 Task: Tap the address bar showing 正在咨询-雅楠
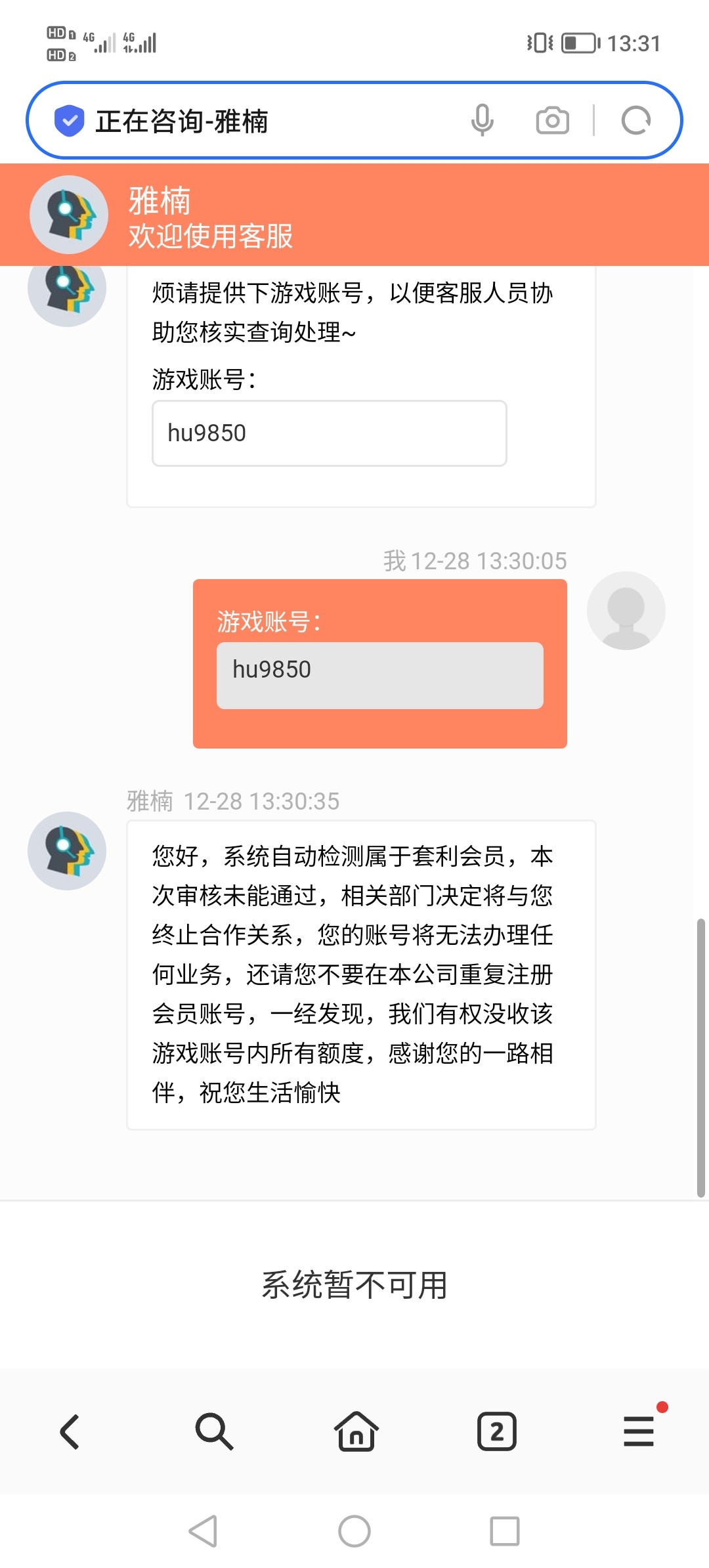pos(263,121)
